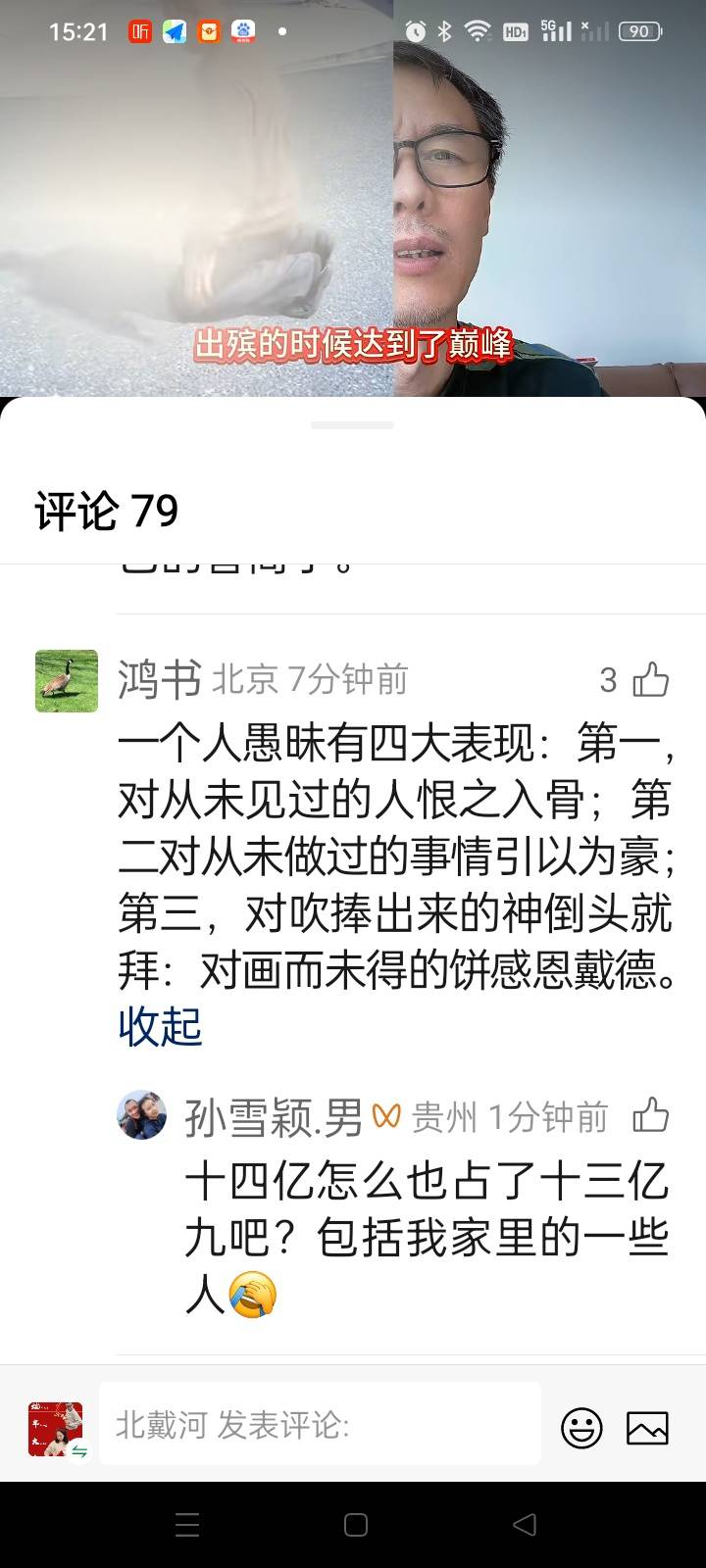Open 孙雪颖.男's profile avatar
Screen dimensions: 706x1568
pos(142,1115)
